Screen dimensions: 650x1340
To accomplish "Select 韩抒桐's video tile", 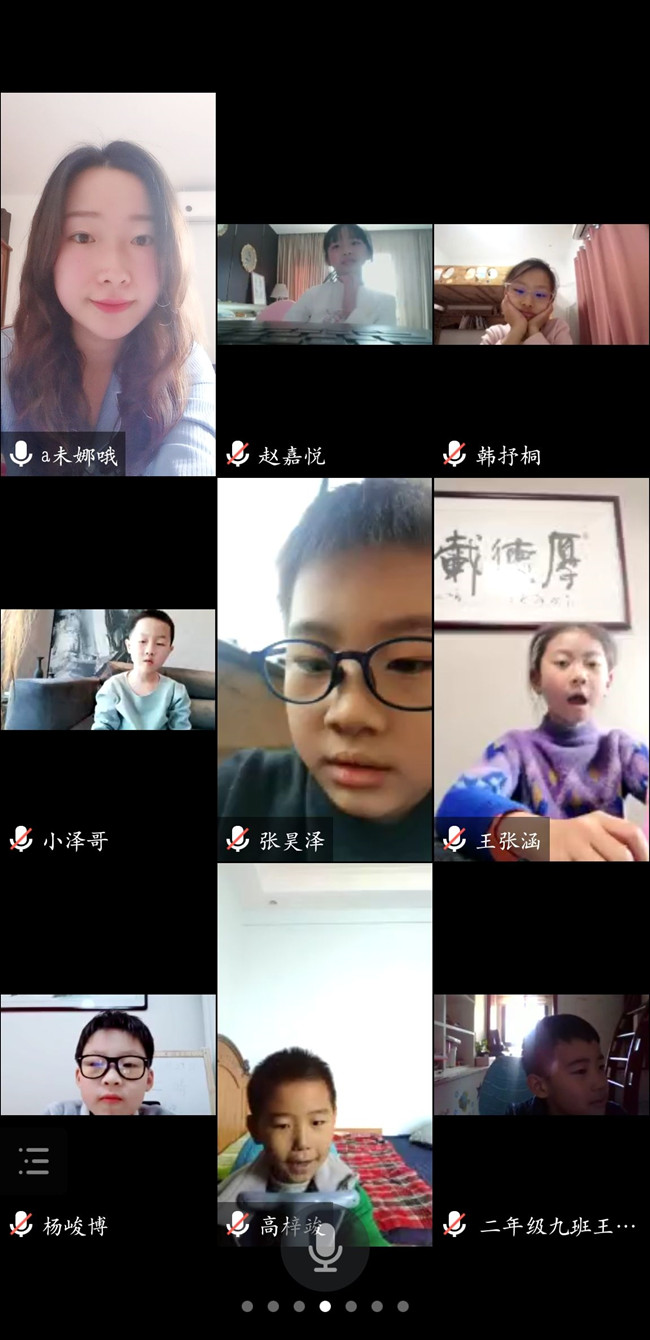I will (x=541, y=285).
